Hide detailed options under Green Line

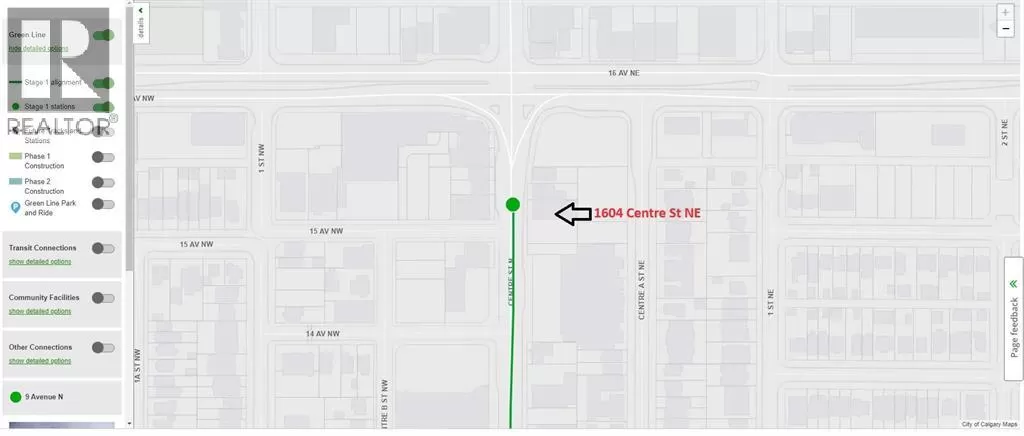click(35, 48)
